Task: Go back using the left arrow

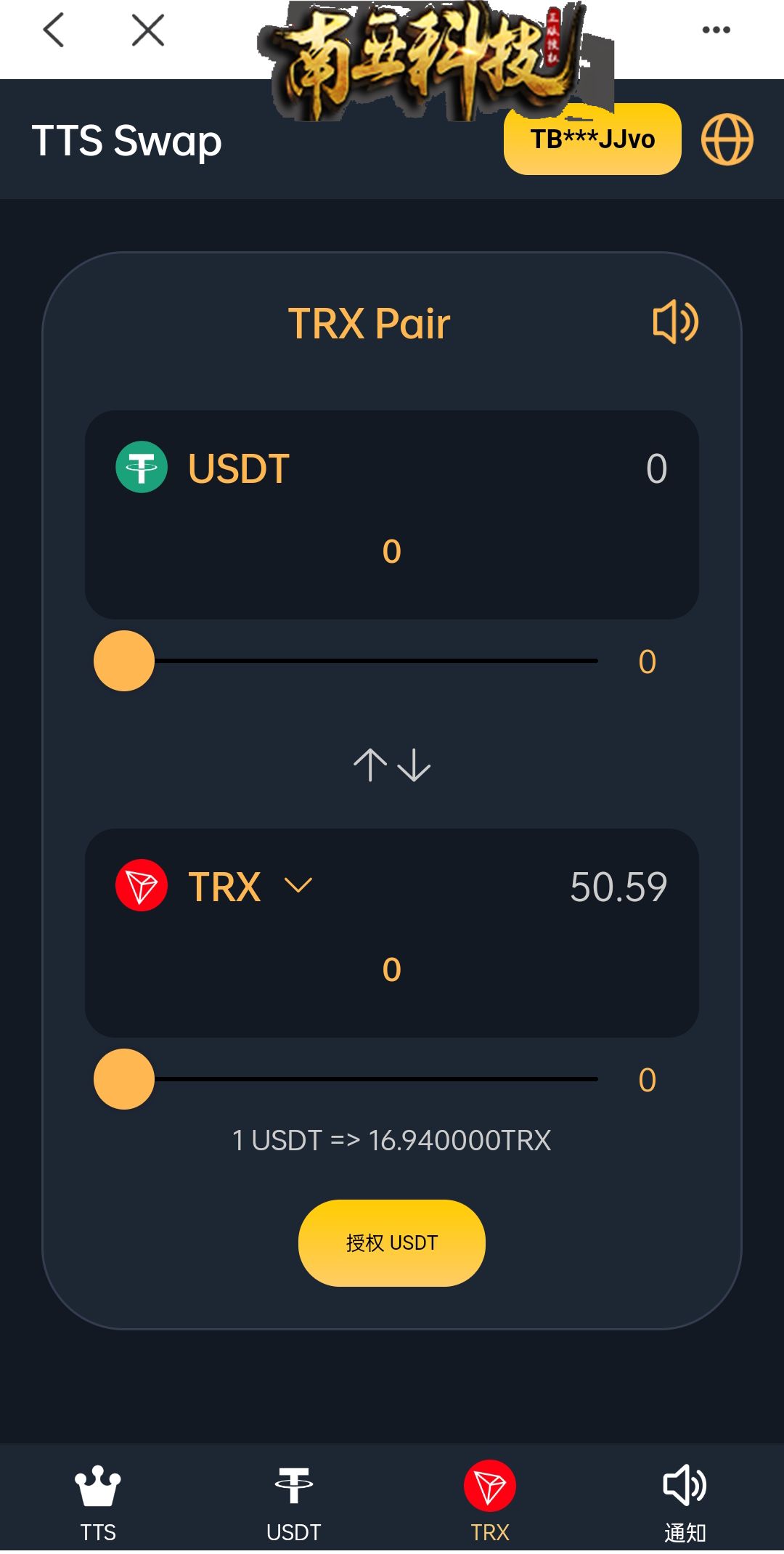Action: pos(54,30)
